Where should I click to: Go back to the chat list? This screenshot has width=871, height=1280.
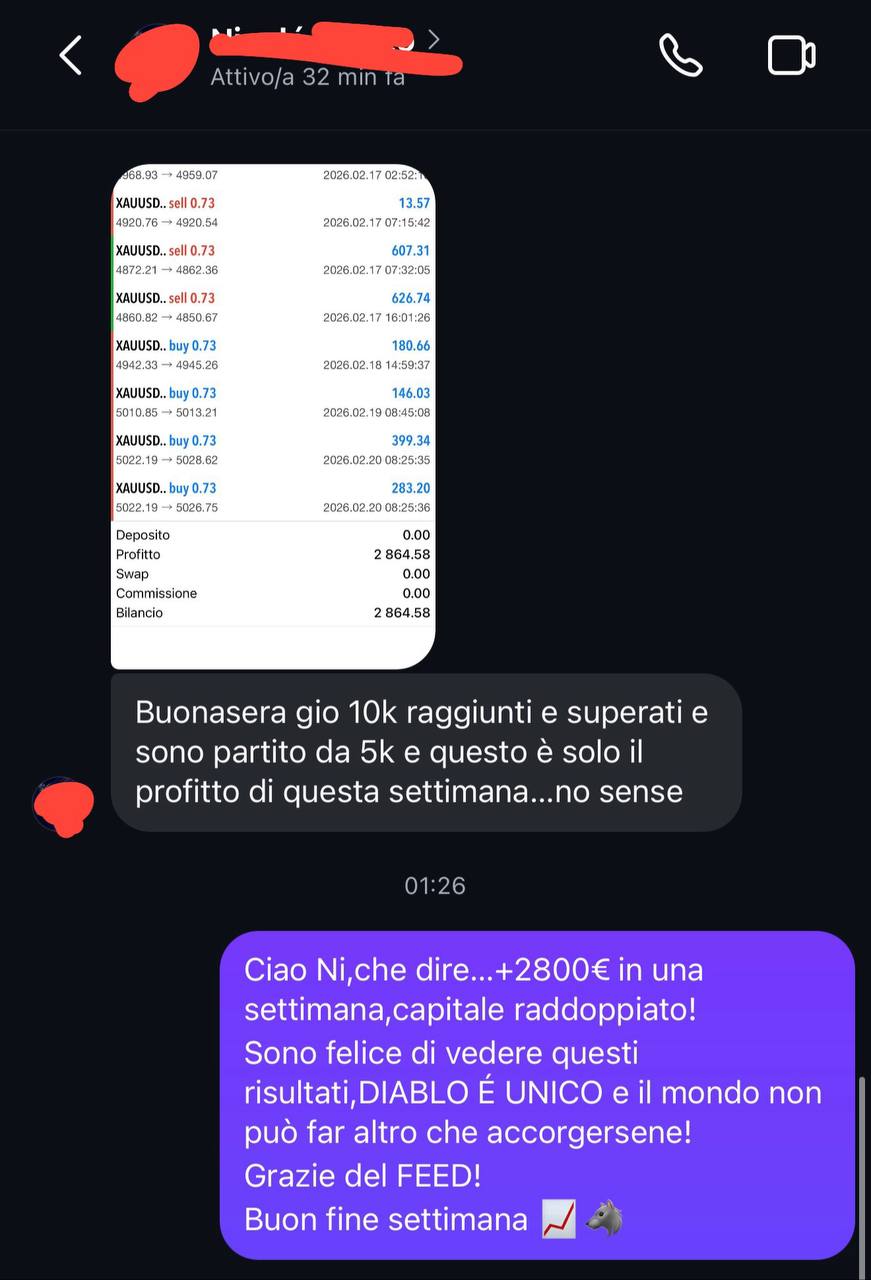pyautogui.click(x=70, y=56)
